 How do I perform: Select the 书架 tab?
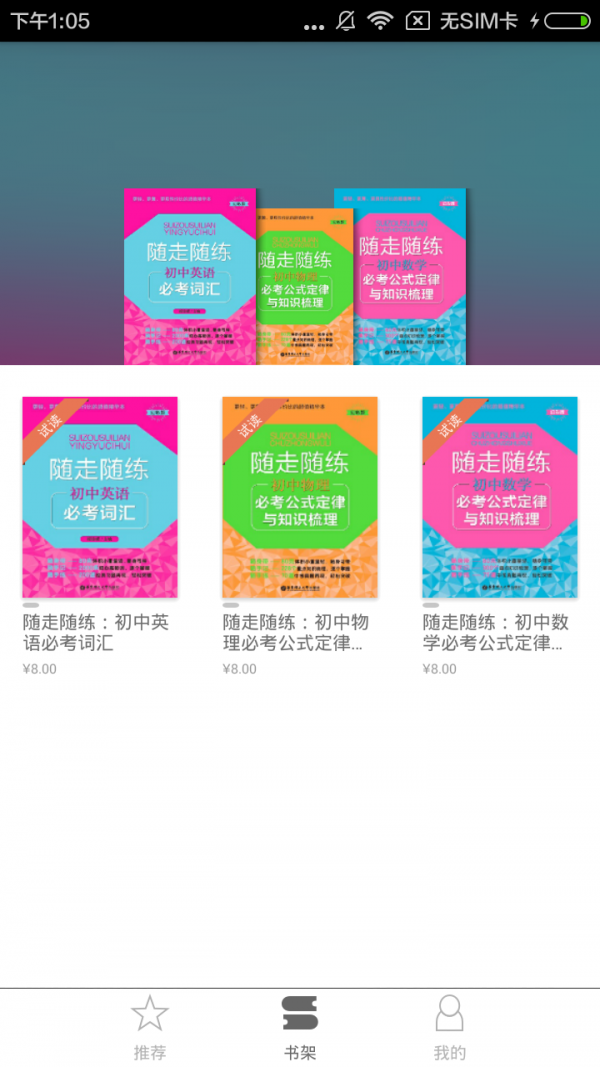point(300,1027)
